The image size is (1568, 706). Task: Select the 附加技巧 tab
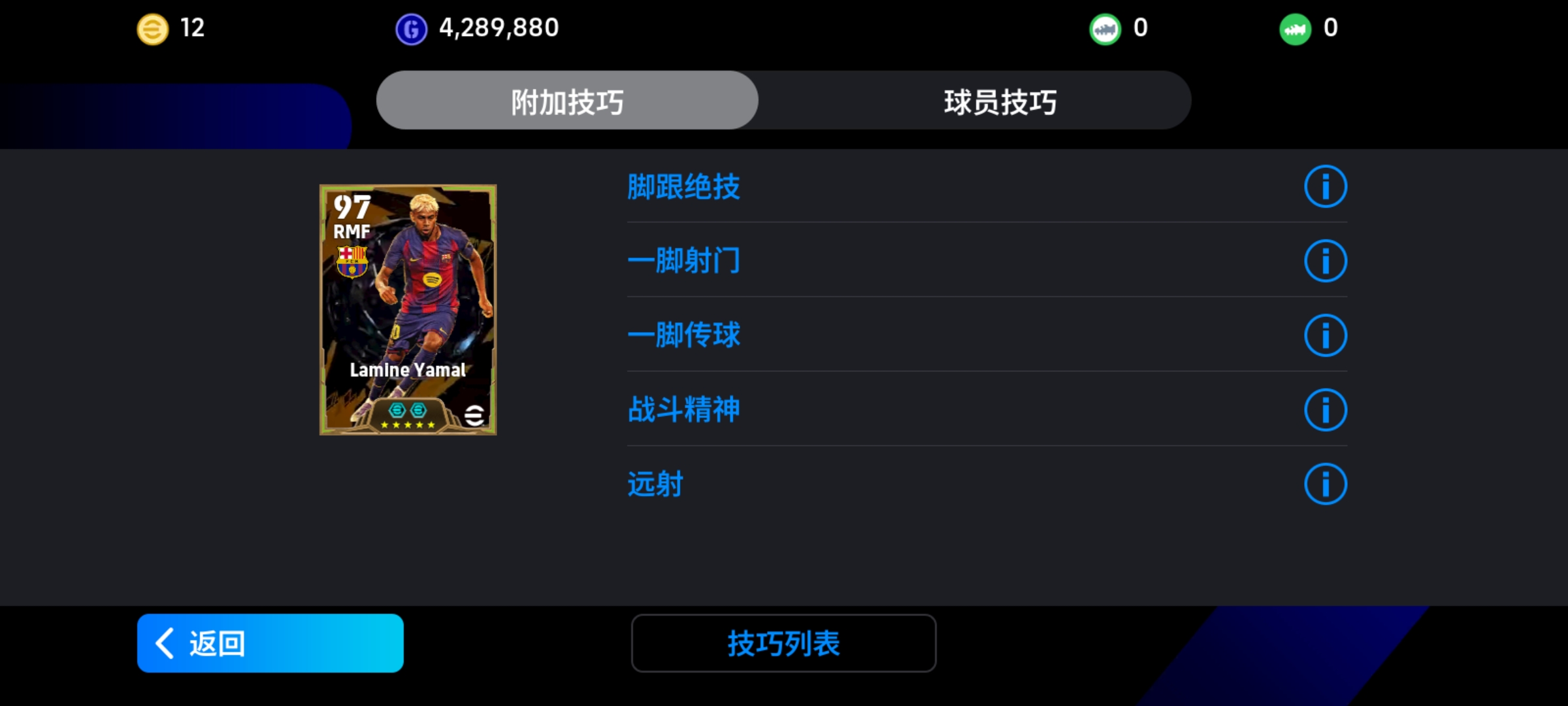click(567, 101)
